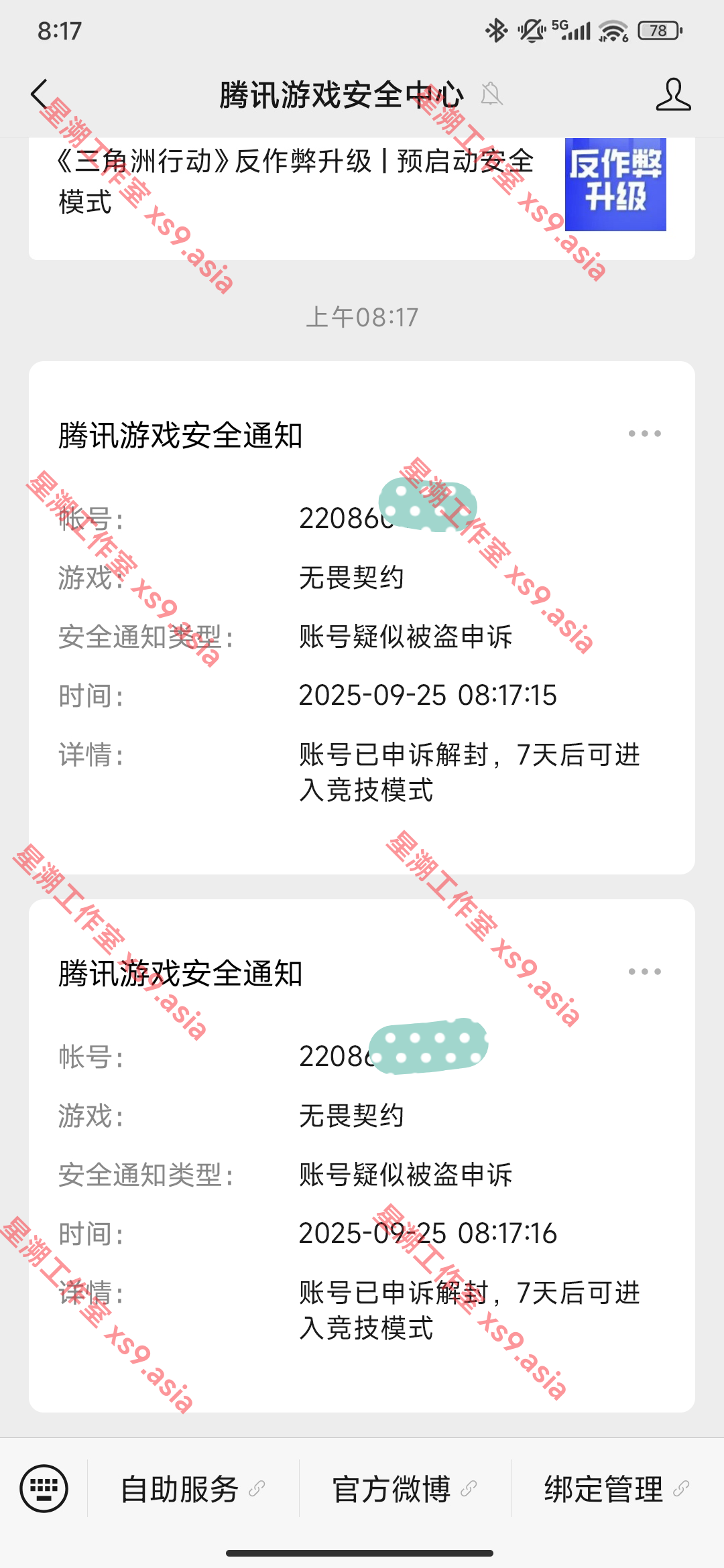The height and width of the screenshot is (1568, 724).
Task: Switch to keyboard input mode
Action: click(x=44, y=1489)
